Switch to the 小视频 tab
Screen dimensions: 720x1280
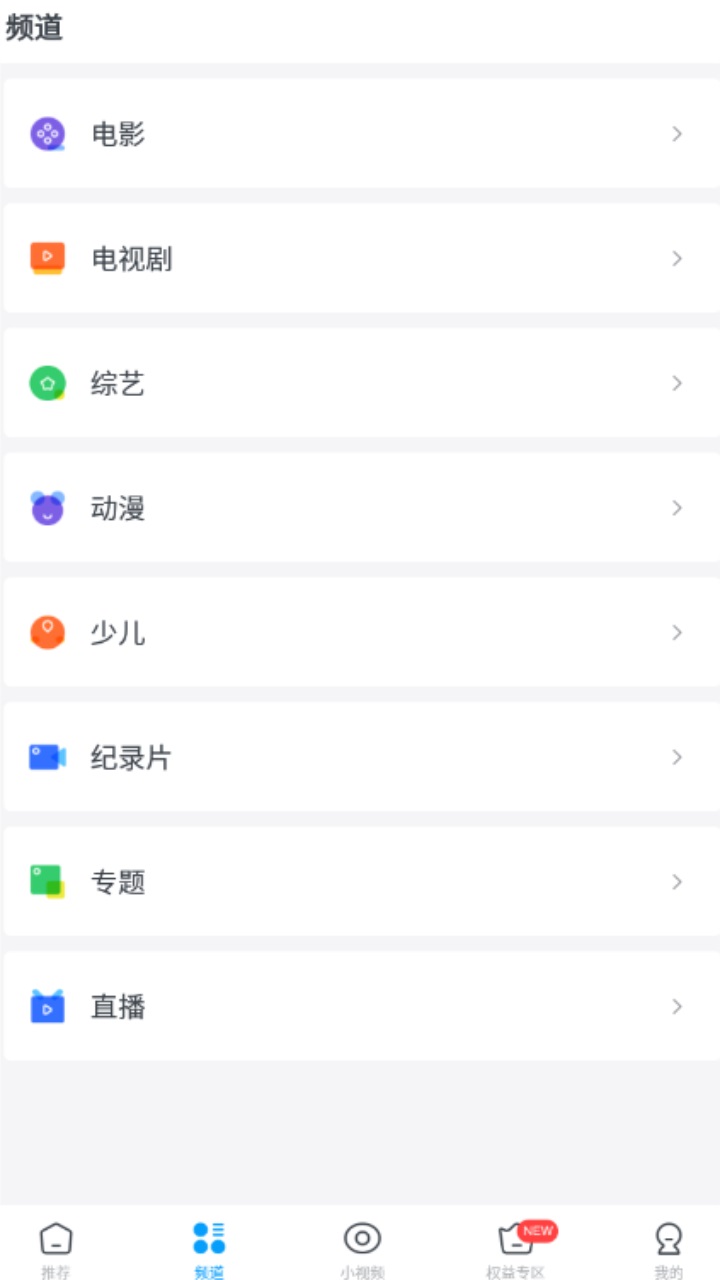coord(362,1248)
